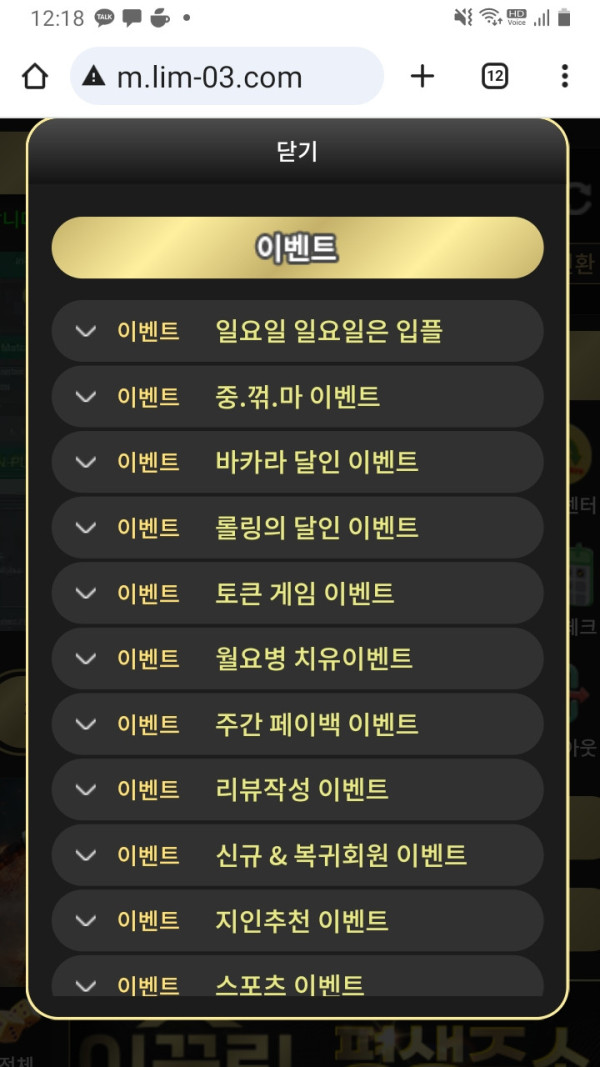Expand 스포츠 이벤트 row
Screen dimensions: 600x1067
click(x=297, y=982)
